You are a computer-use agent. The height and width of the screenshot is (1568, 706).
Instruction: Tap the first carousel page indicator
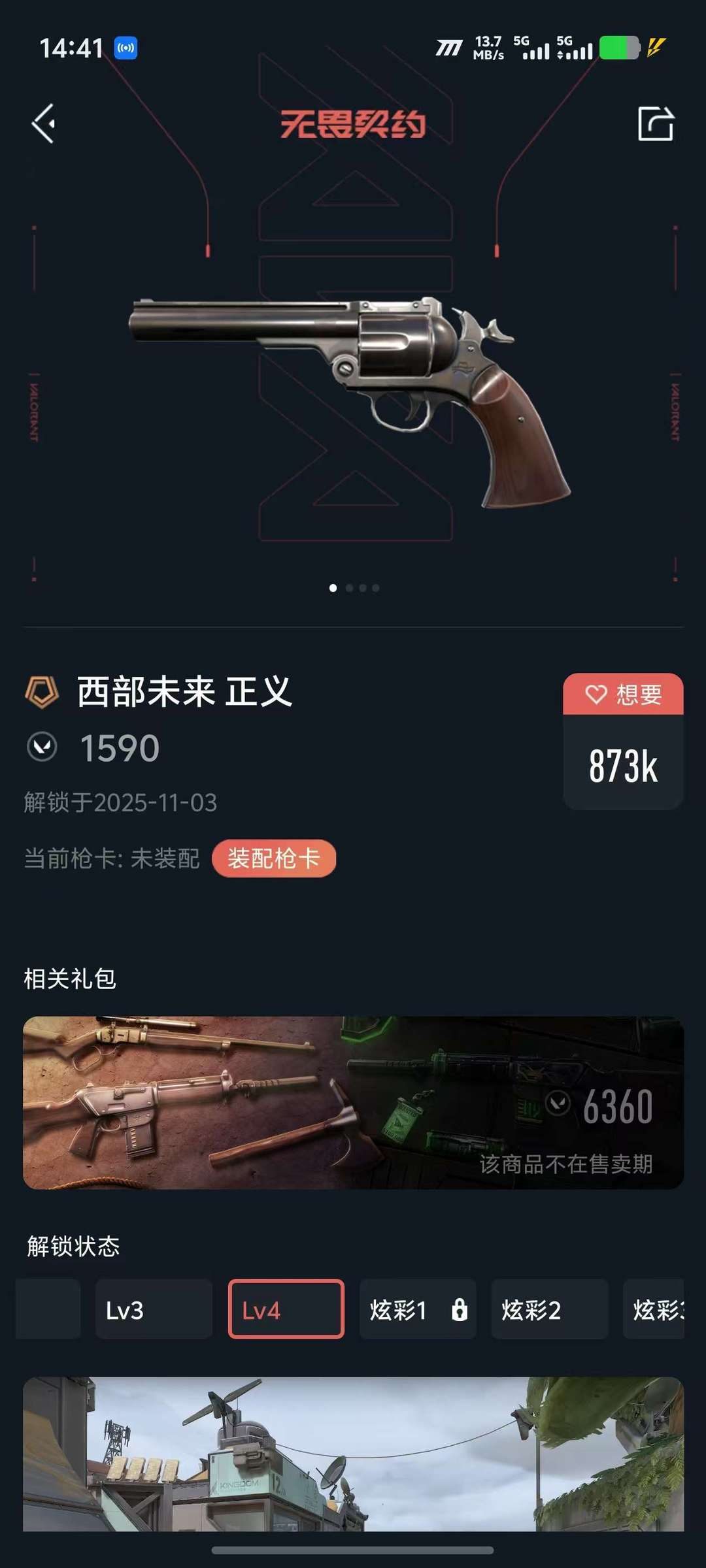pyautogui.click(x=333, y=588)
